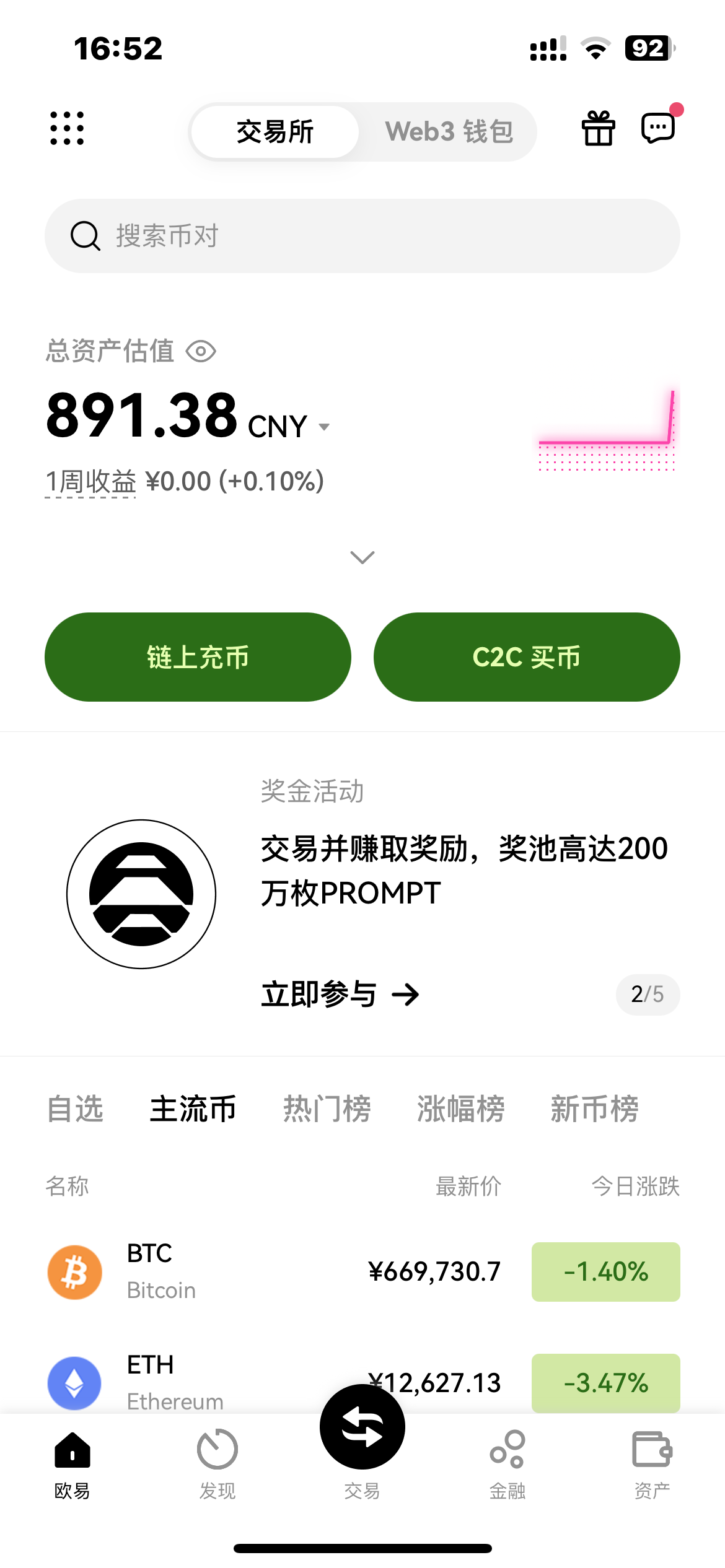725x1568 pixels.
Task: Expand the asset details chevron
Action: [362, 557]
